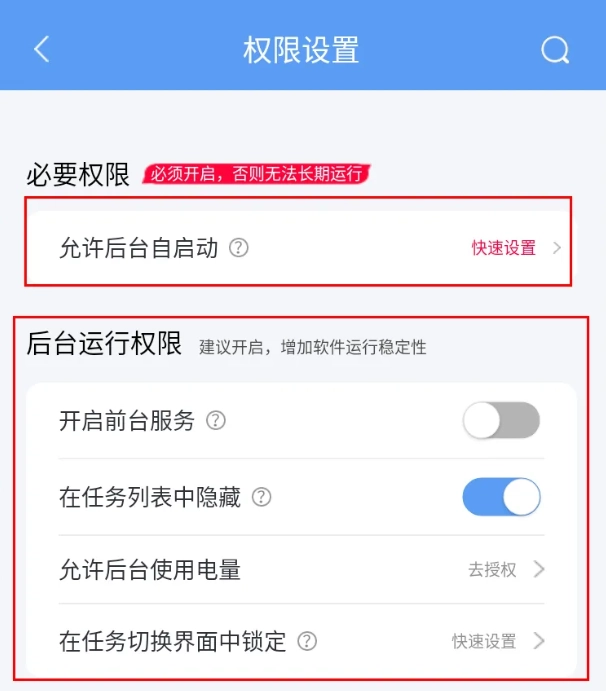Show help for 允许后台自启动
606x691 pixels.
pyautogui.click(x=238, y=248)
